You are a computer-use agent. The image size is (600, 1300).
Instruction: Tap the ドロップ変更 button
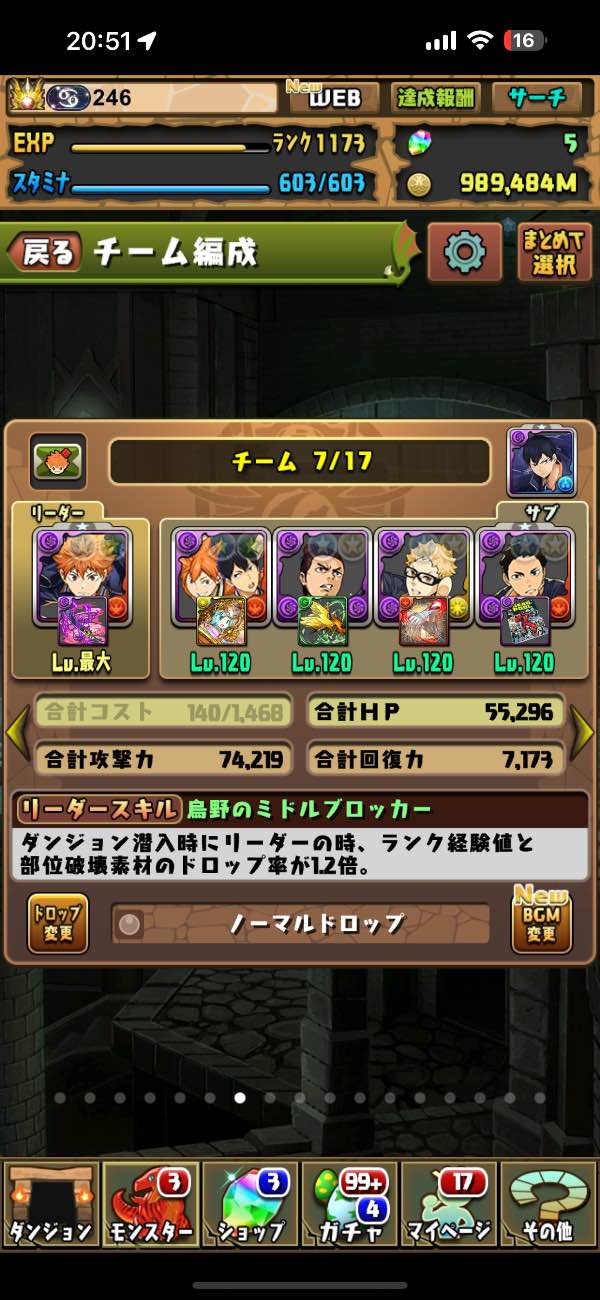pos(58,923)
